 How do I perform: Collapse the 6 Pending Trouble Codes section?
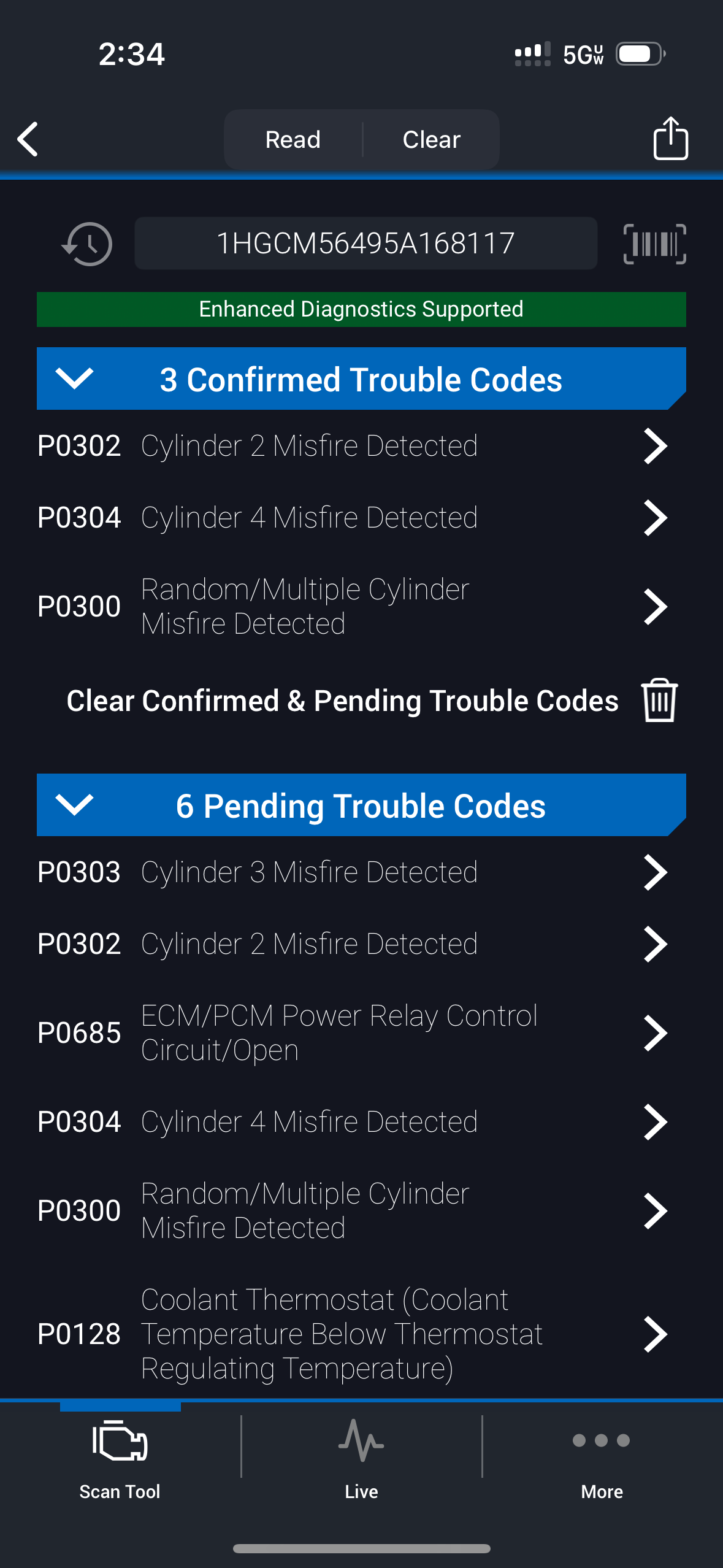point(74,805)
